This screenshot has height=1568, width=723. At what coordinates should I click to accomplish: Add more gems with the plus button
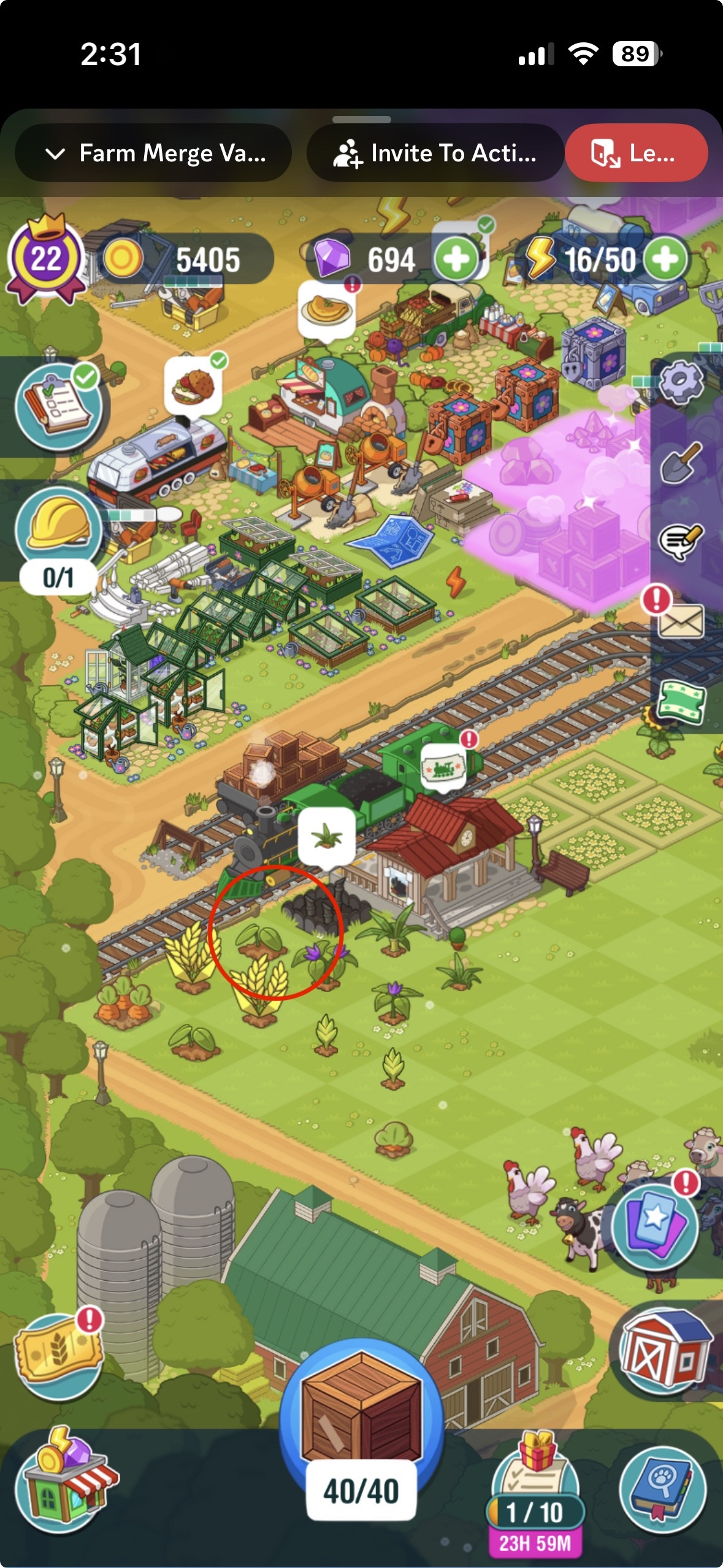456,259
